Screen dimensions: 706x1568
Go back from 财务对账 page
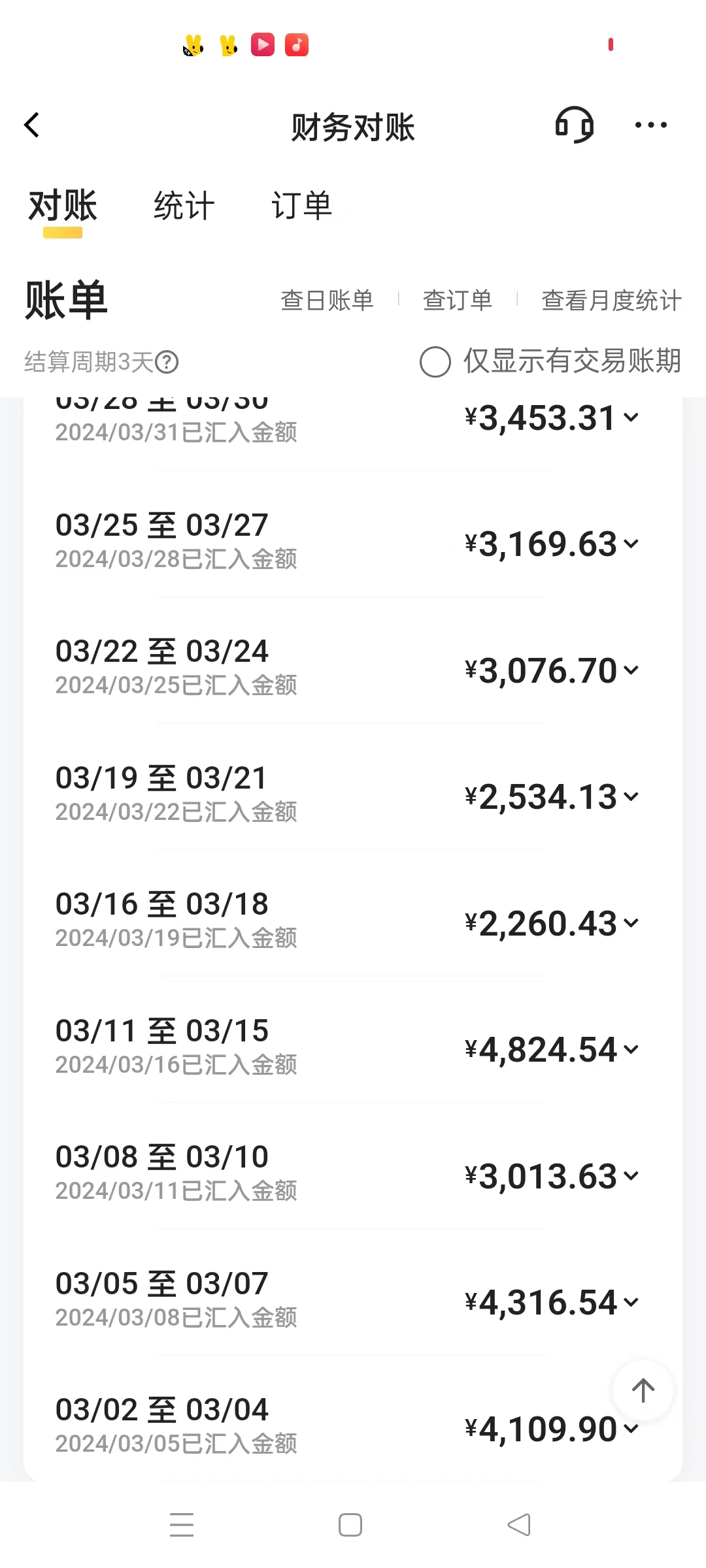[32, 125]
